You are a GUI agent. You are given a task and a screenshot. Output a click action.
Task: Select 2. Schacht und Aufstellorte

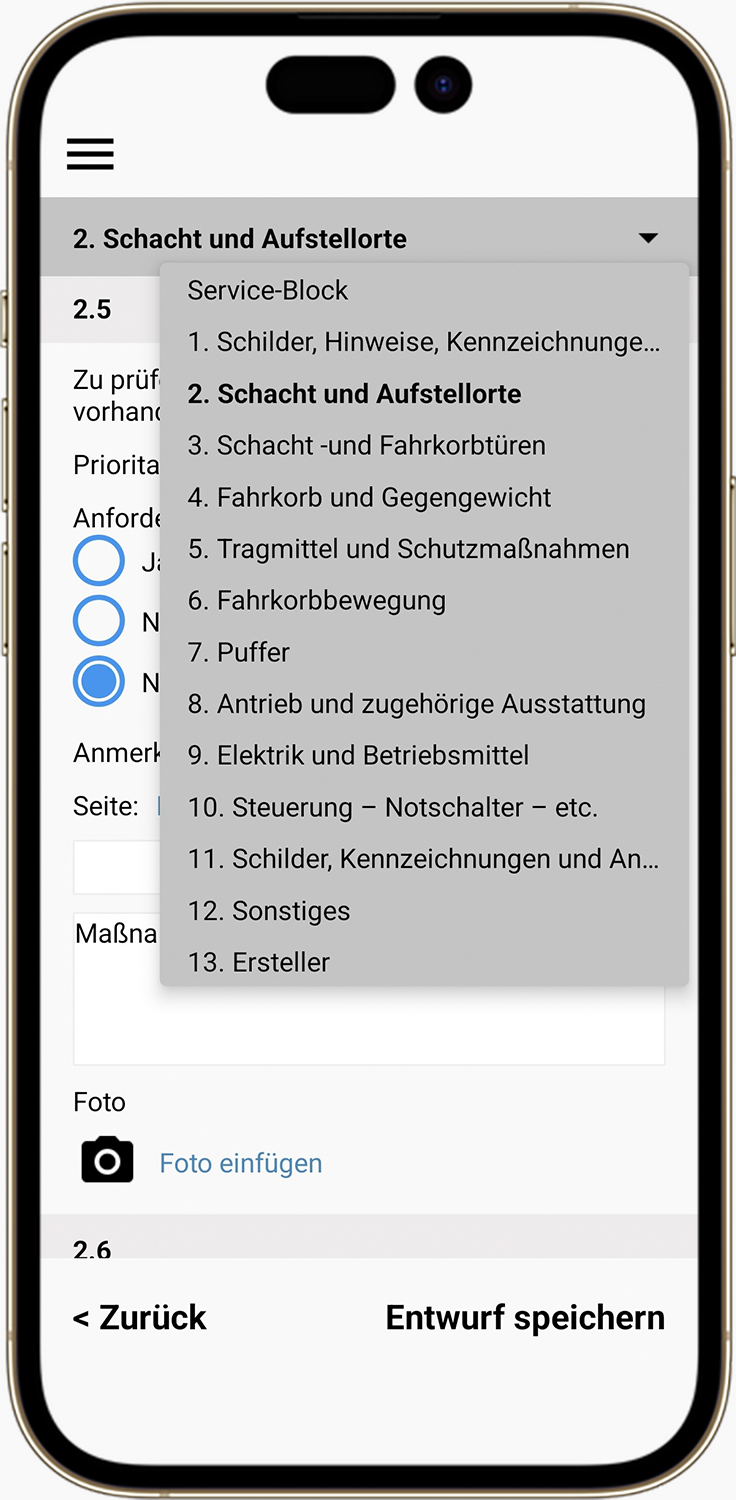[x=354, y=394]
